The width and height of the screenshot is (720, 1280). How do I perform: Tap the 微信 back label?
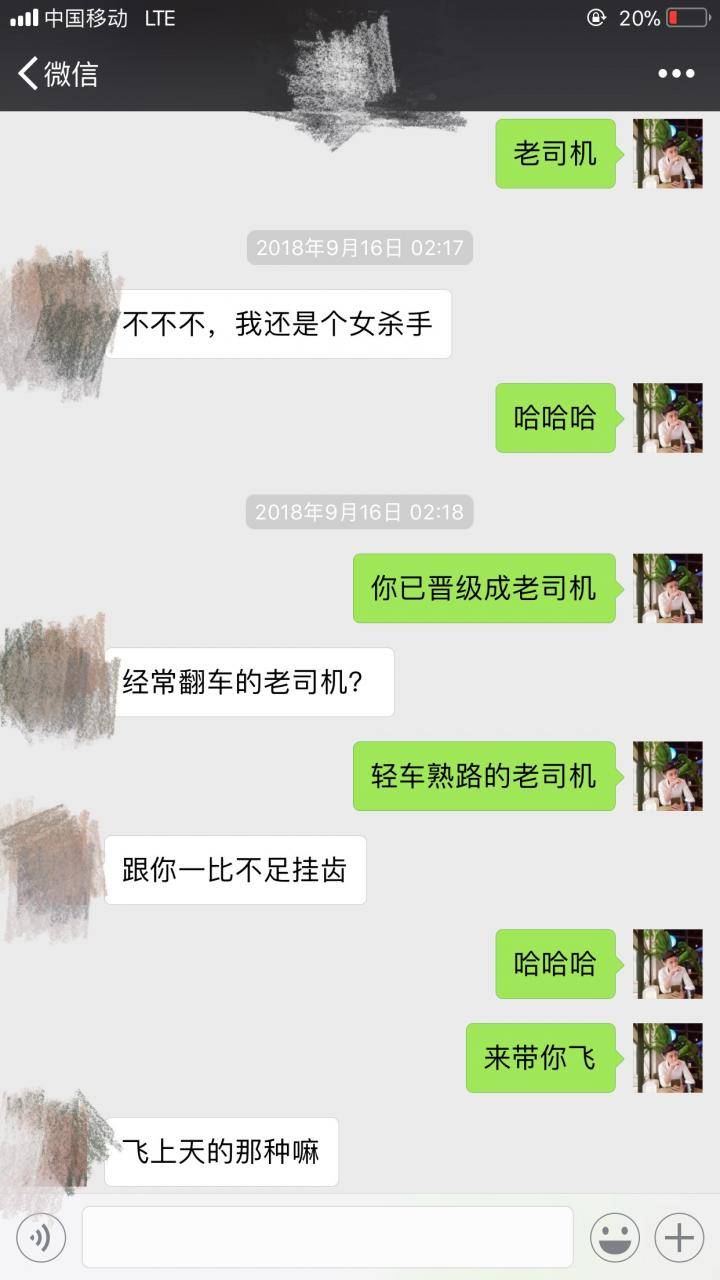coord(68,74)
